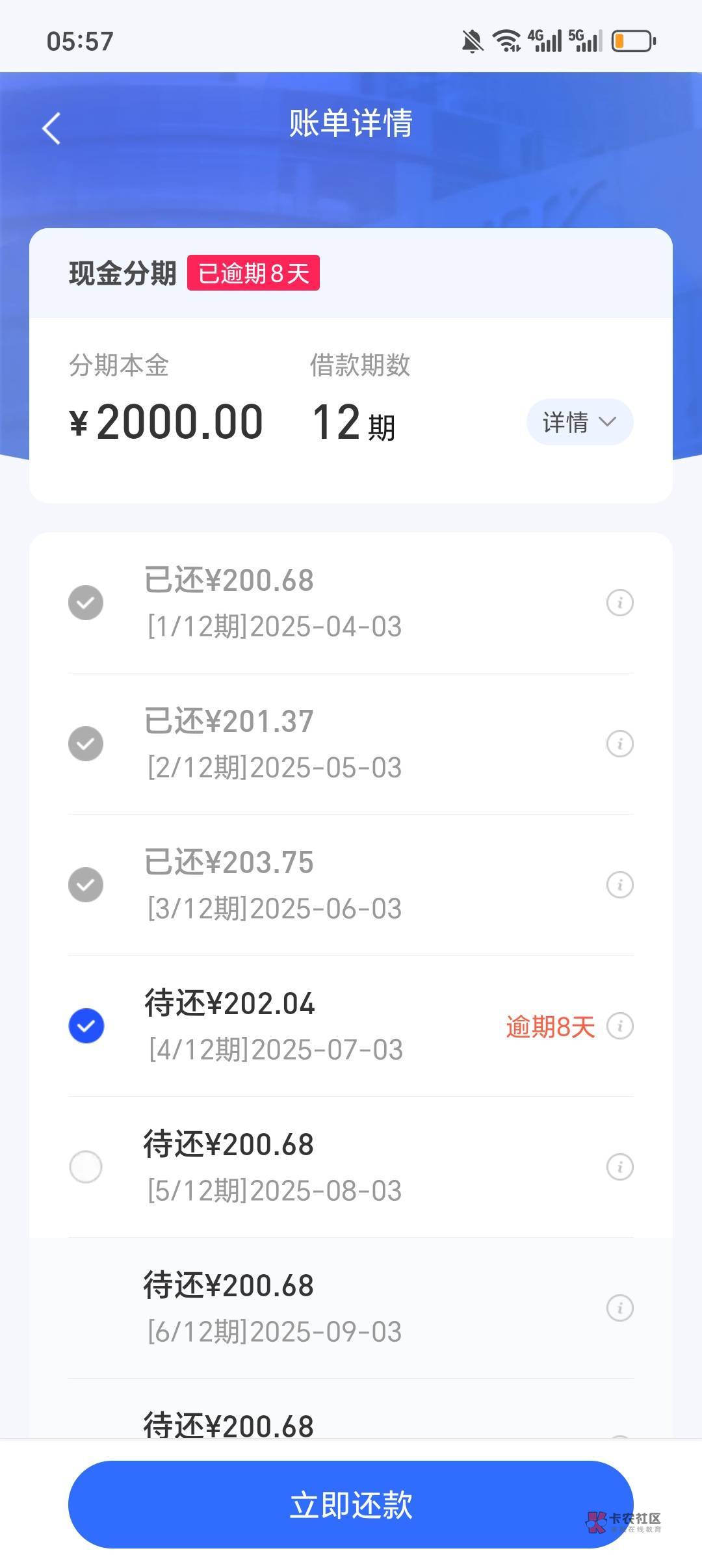View info for 2/12期 payment

(619, 744)
